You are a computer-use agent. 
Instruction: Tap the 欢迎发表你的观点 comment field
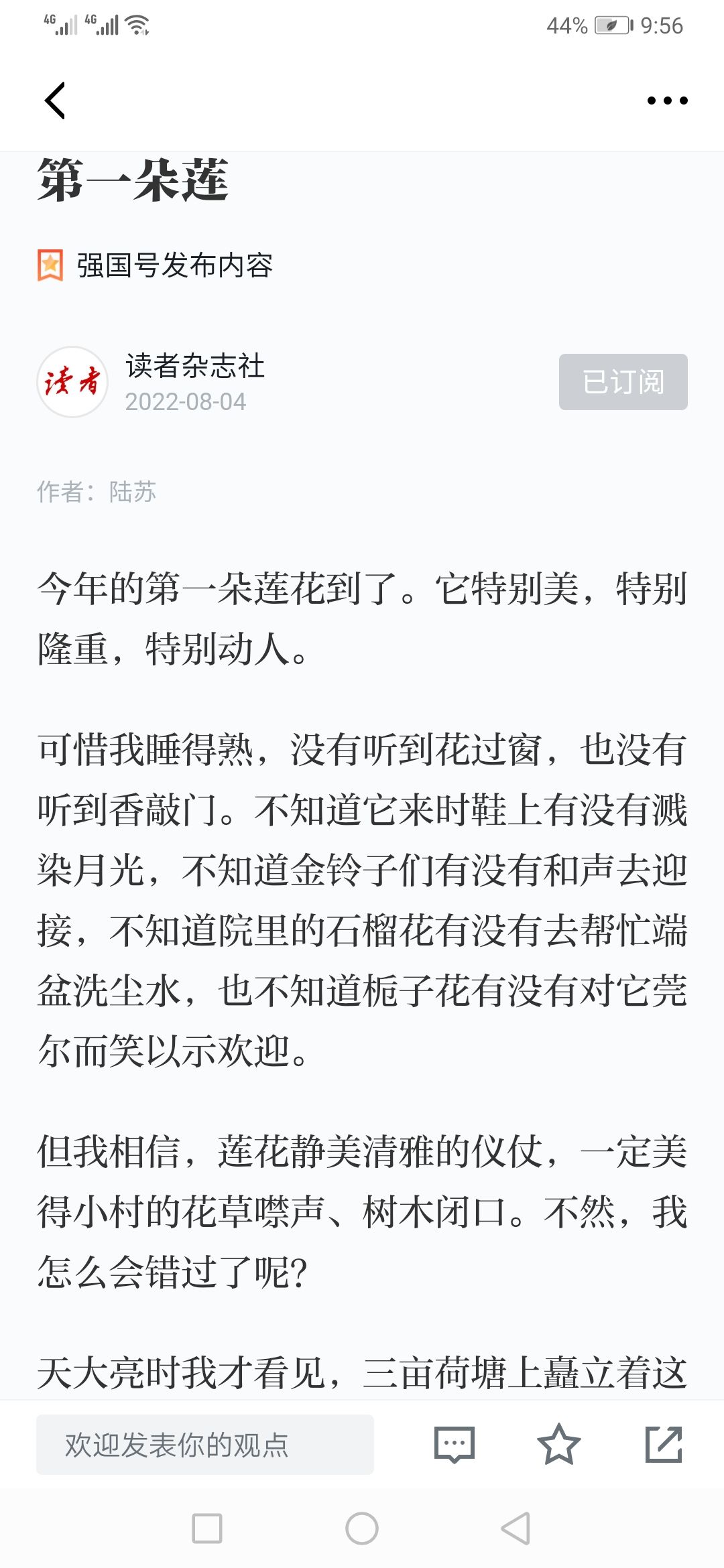[205, 1445]
